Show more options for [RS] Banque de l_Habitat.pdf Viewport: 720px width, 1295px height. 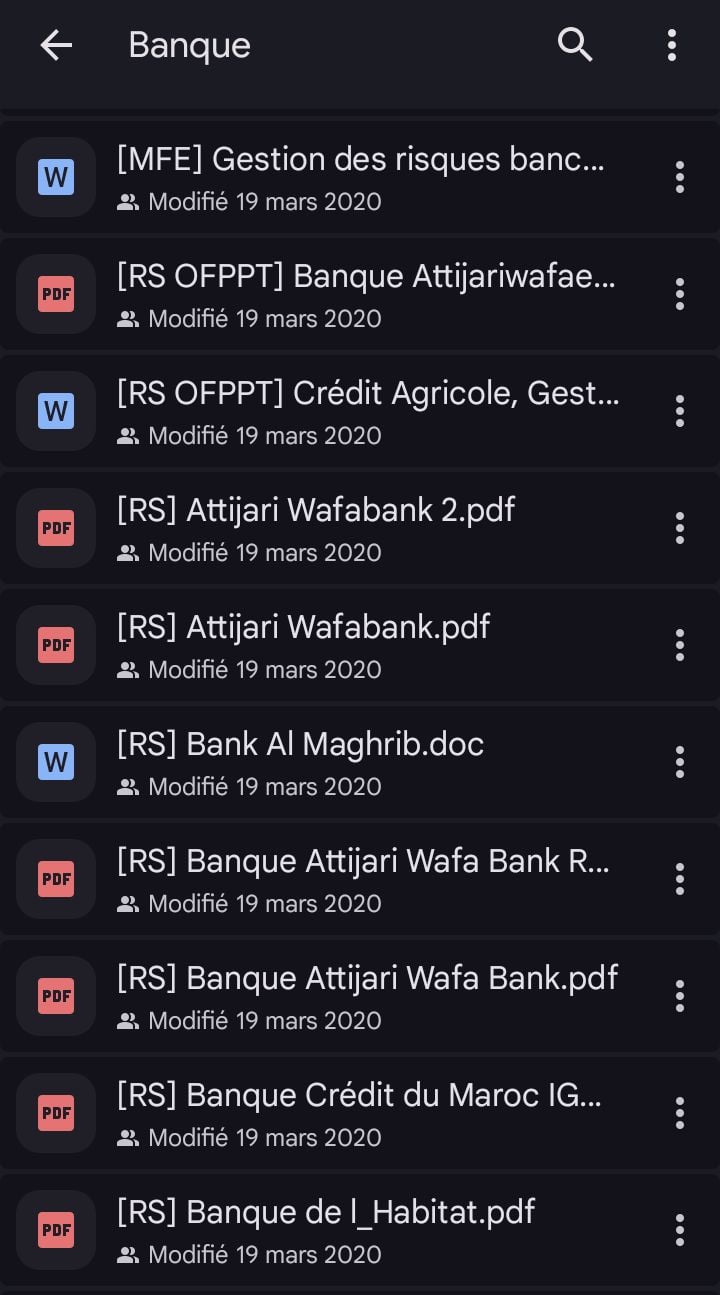(x=679, y=1230)
